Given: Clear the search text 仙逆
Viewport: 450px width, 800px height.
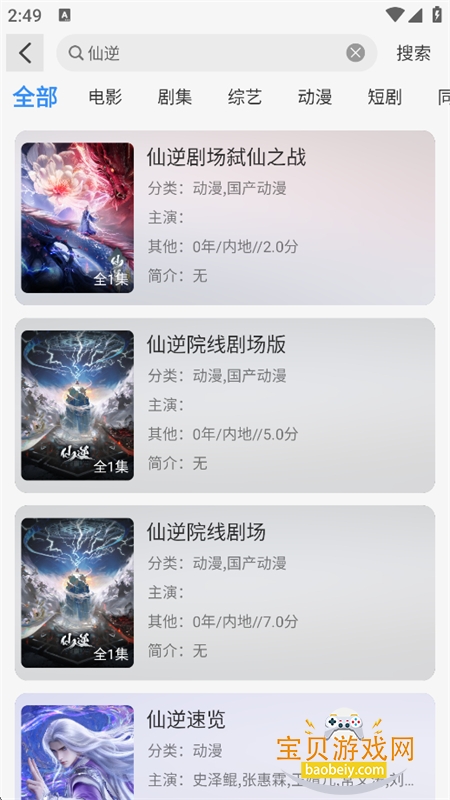Looking at the screenshot, I should point(356,53).
